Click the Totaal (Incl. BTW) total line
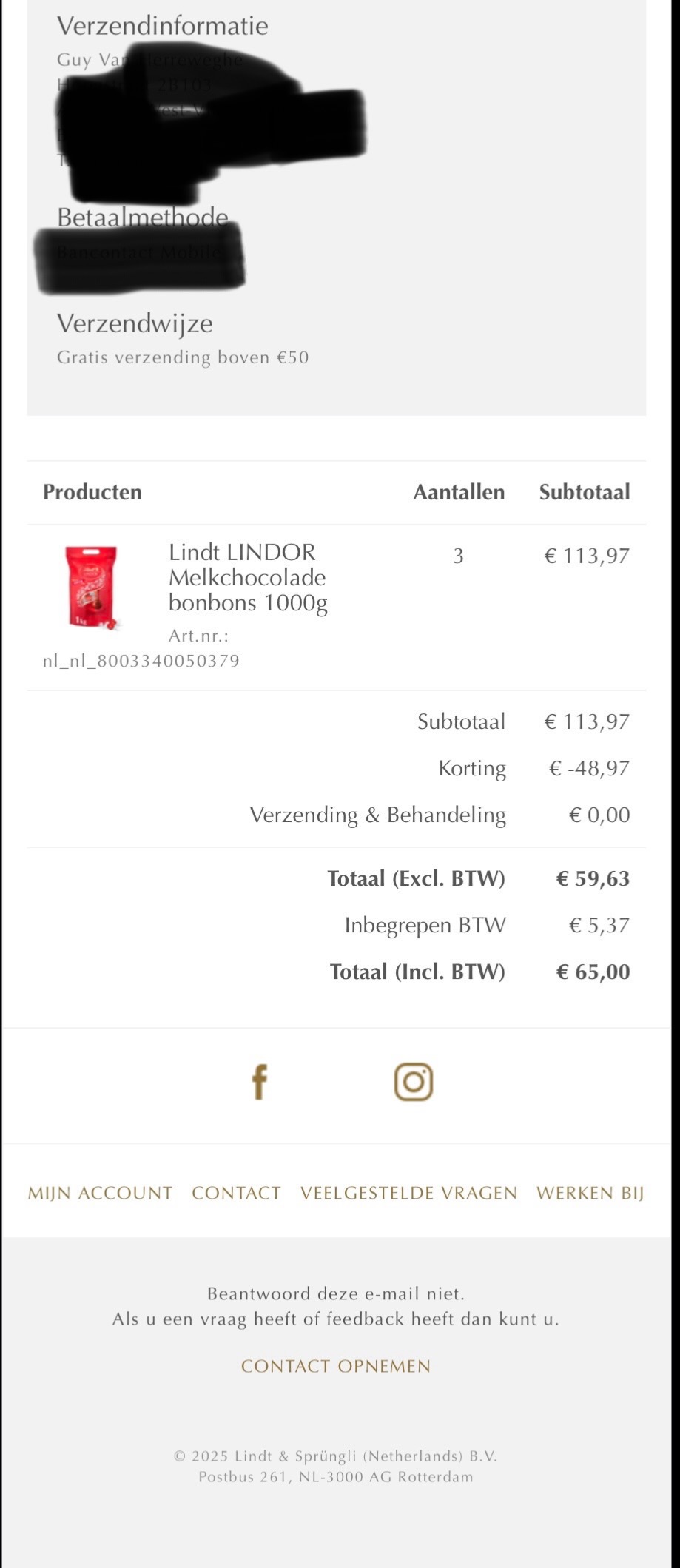 click(x=418, y=971)
